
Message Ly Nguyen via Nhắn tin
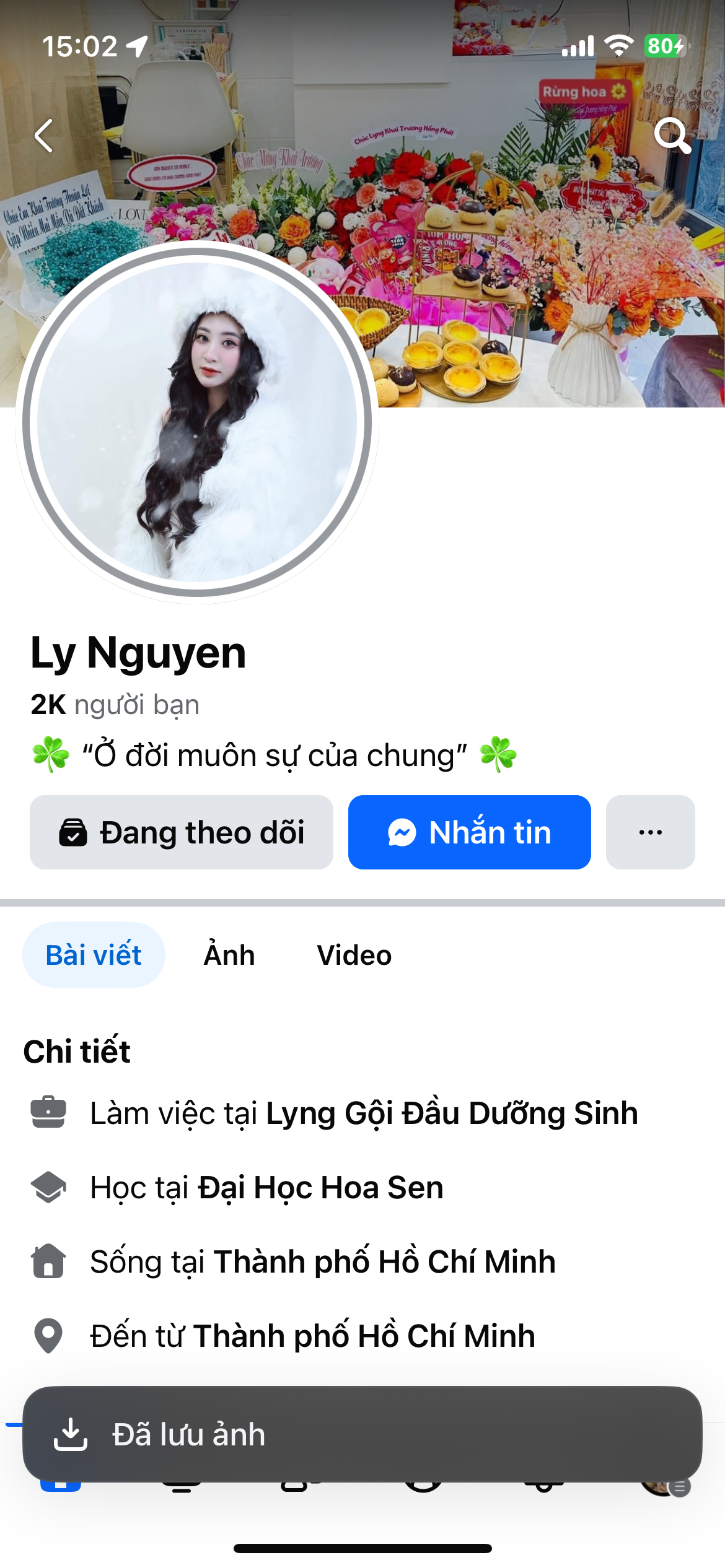coord(469,832)
